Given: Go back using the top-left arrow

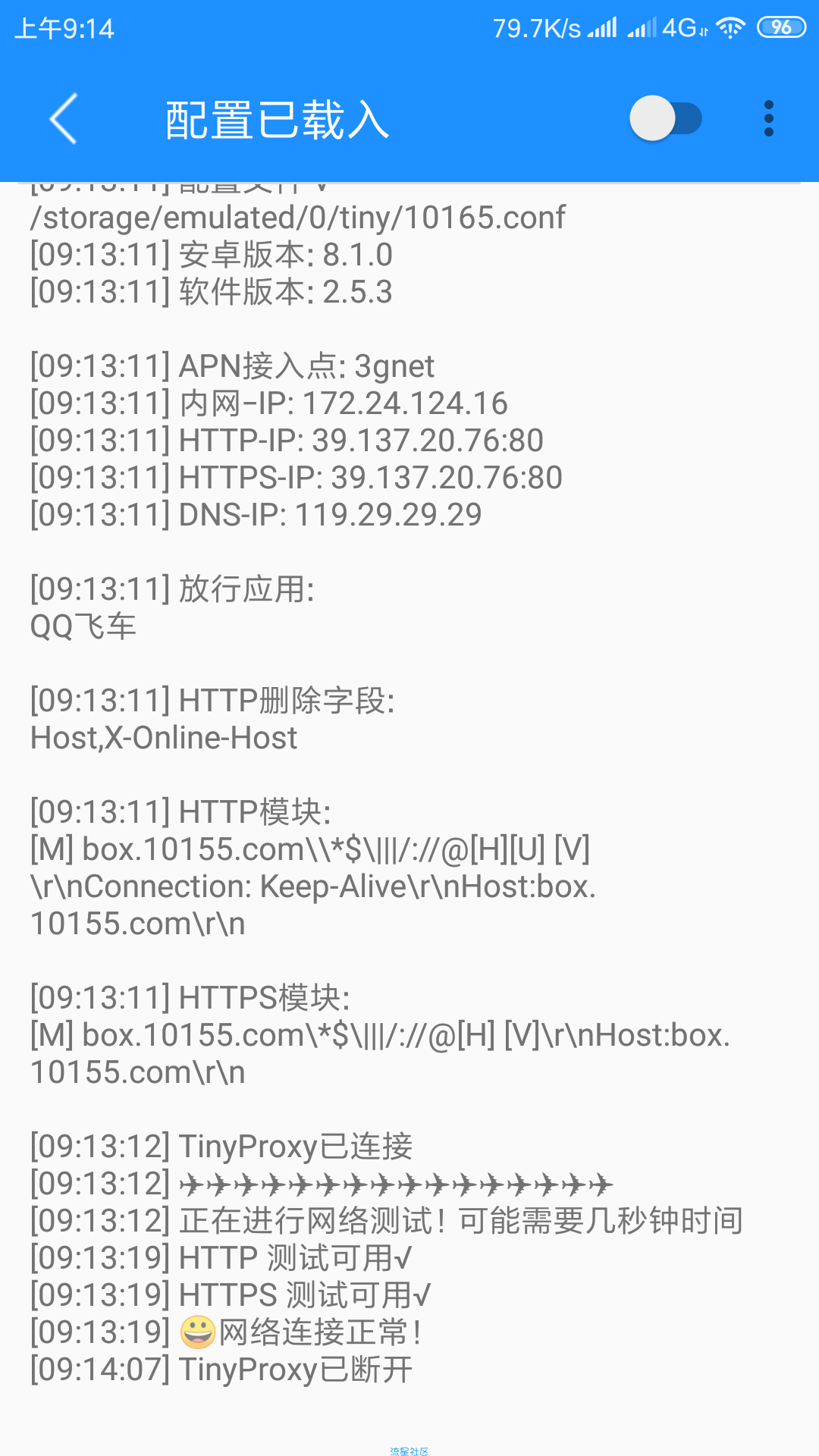Looking at the screenshot, I should click(x=64, y=119).
